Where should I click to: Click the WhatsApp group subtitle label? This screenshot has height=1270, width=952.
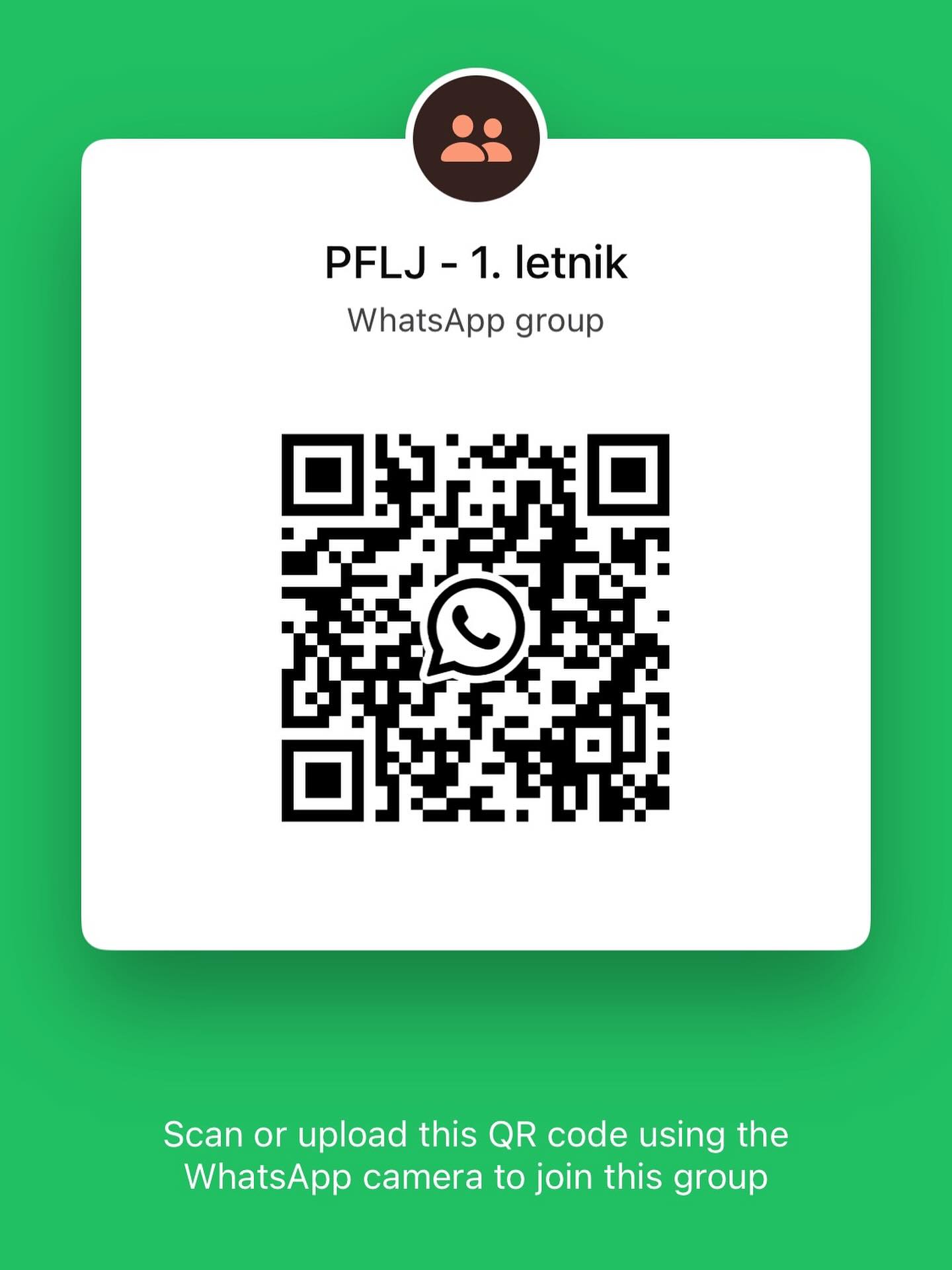click(x=475, y=321)
